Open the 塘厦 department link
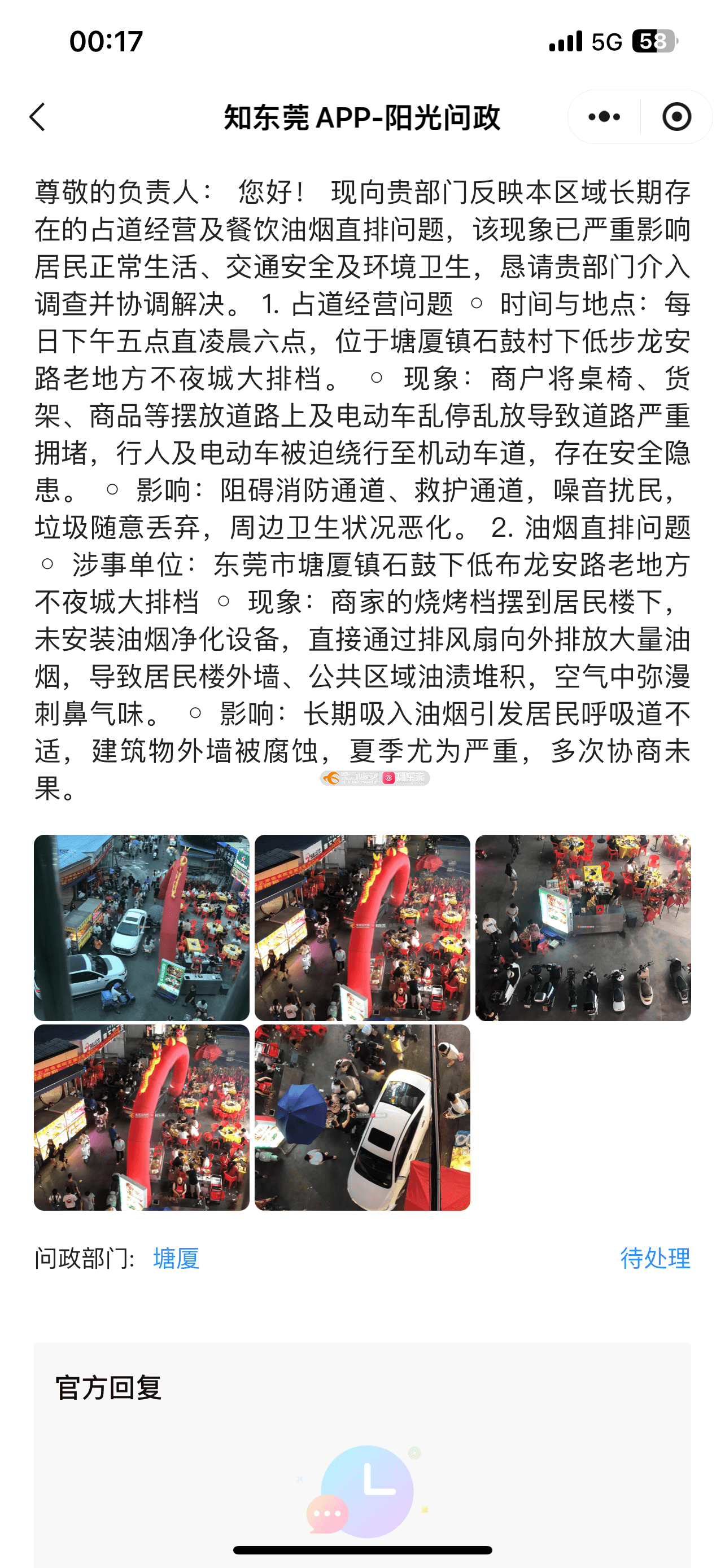This screenshot has width=725, height=1568. [176, 1258]
